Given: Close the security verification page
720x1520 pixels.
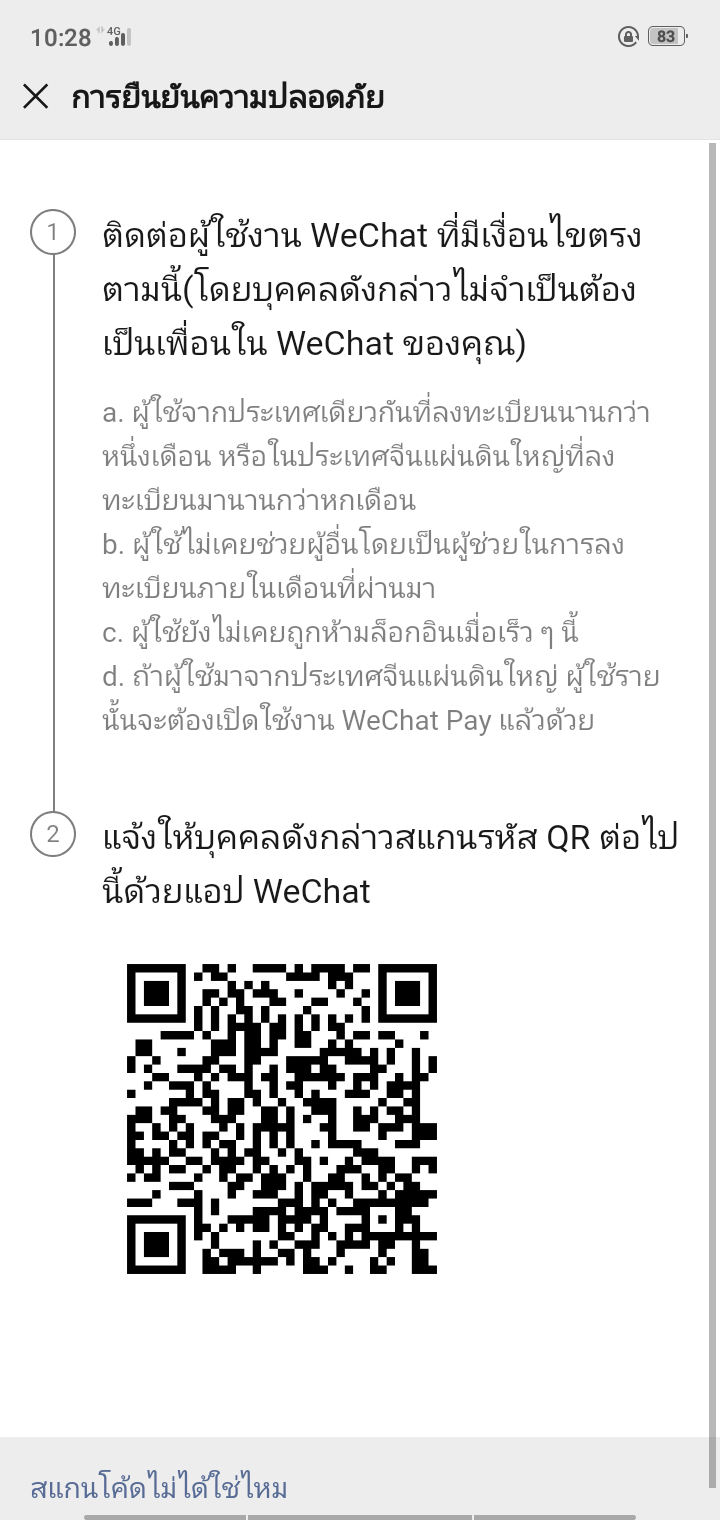Looking at the screenshot, I should (x=36, y=97).
